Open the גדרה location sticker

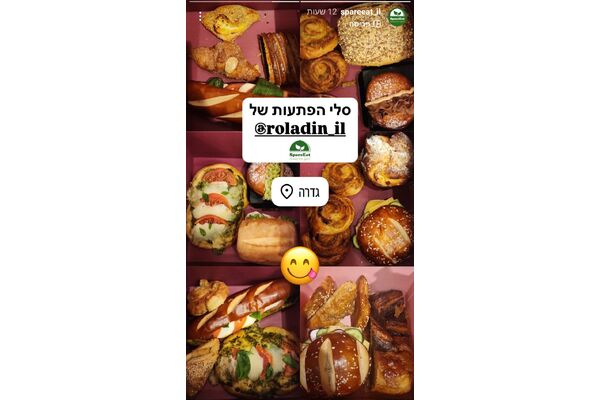point(300,192)
